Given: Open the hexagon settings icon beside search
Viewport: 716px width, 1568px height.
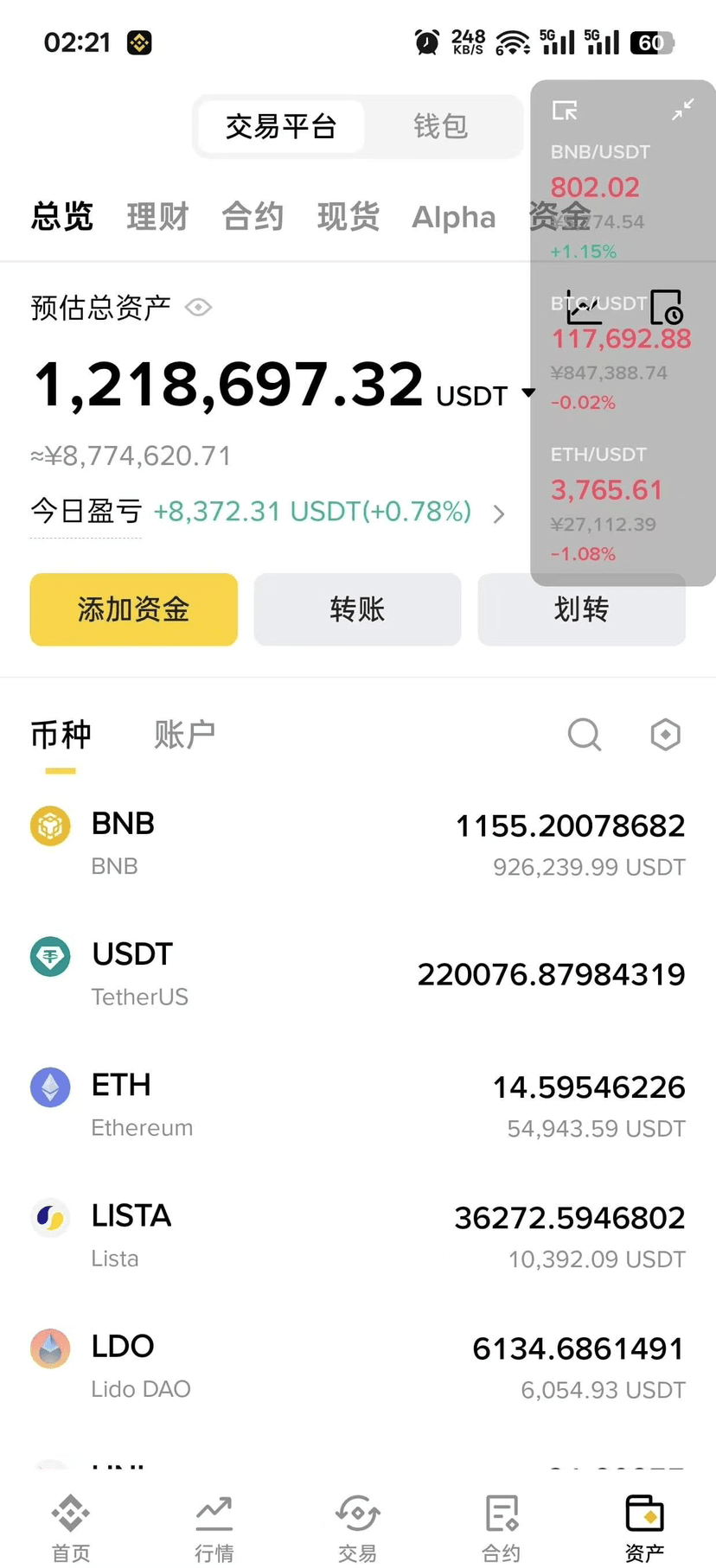Looking at the screenshot, I should (665, 735).
